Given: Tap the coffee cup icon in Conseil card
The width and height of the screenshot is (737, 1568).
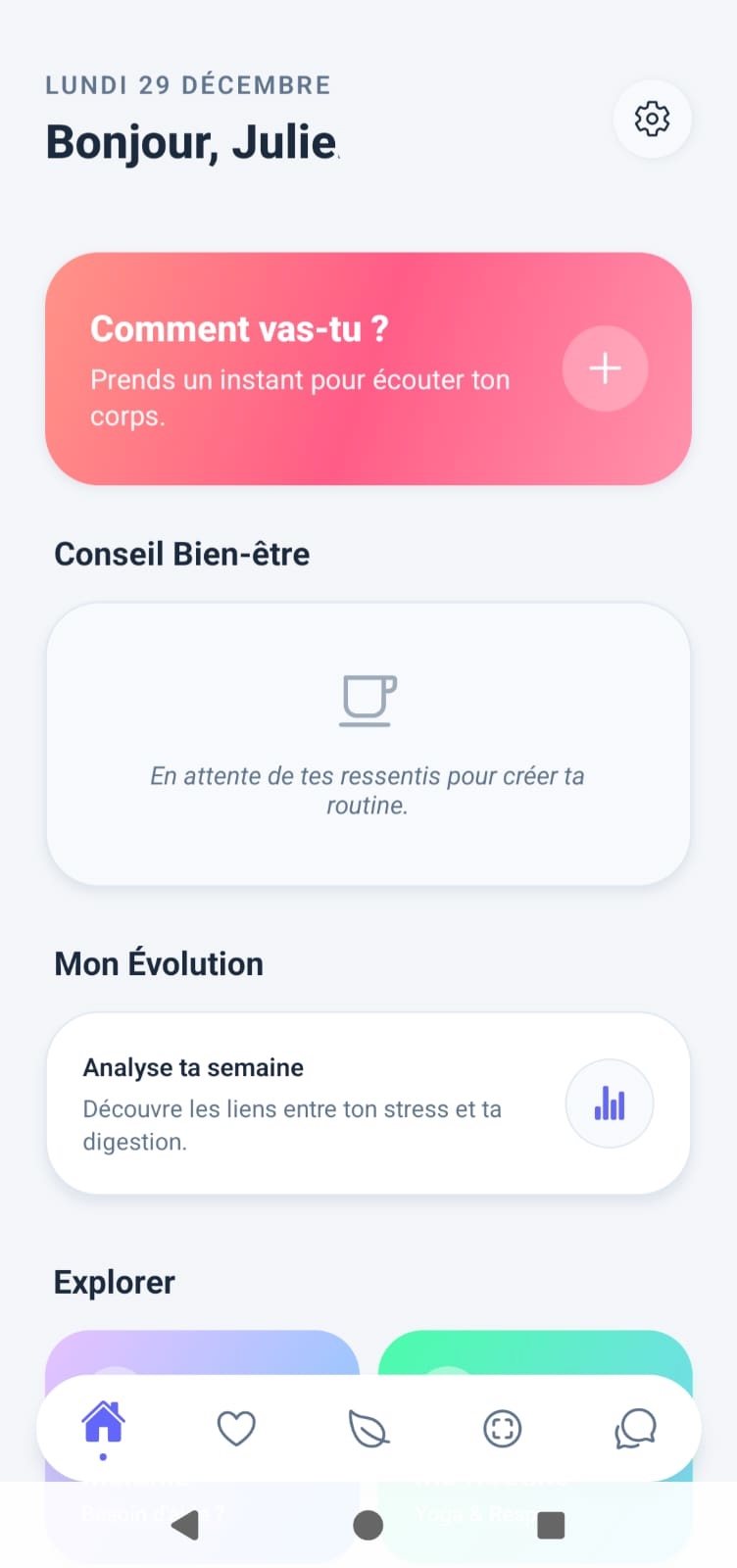Looking at the screenshot, I should (368, 700).
